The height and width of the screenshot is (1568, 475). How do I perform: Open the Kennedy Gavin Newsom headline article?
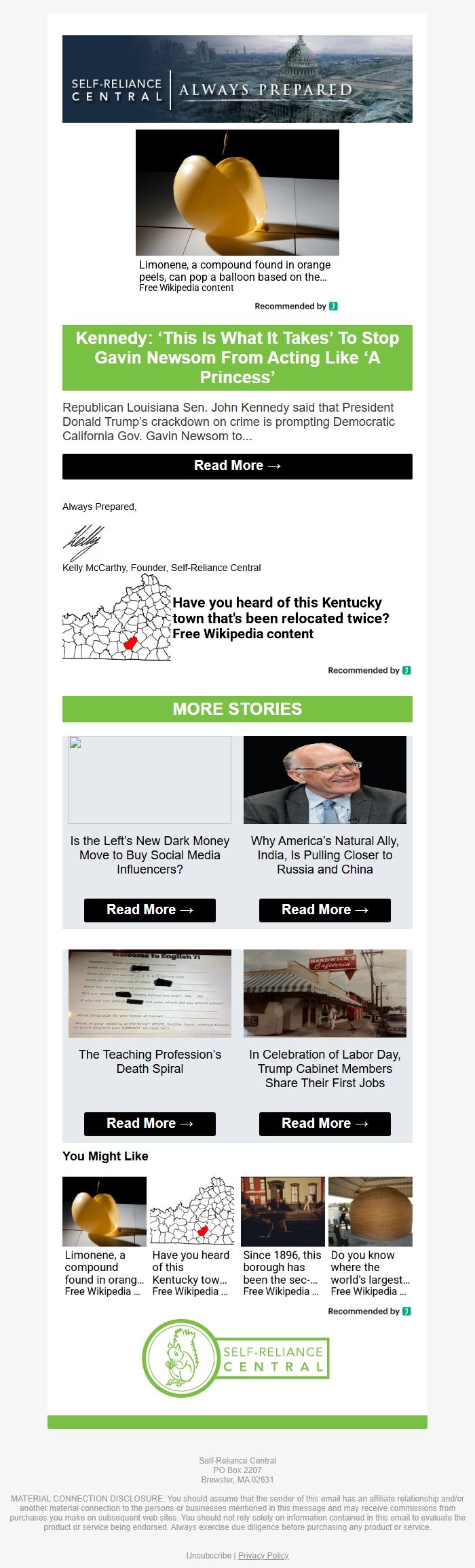(237, 357)
